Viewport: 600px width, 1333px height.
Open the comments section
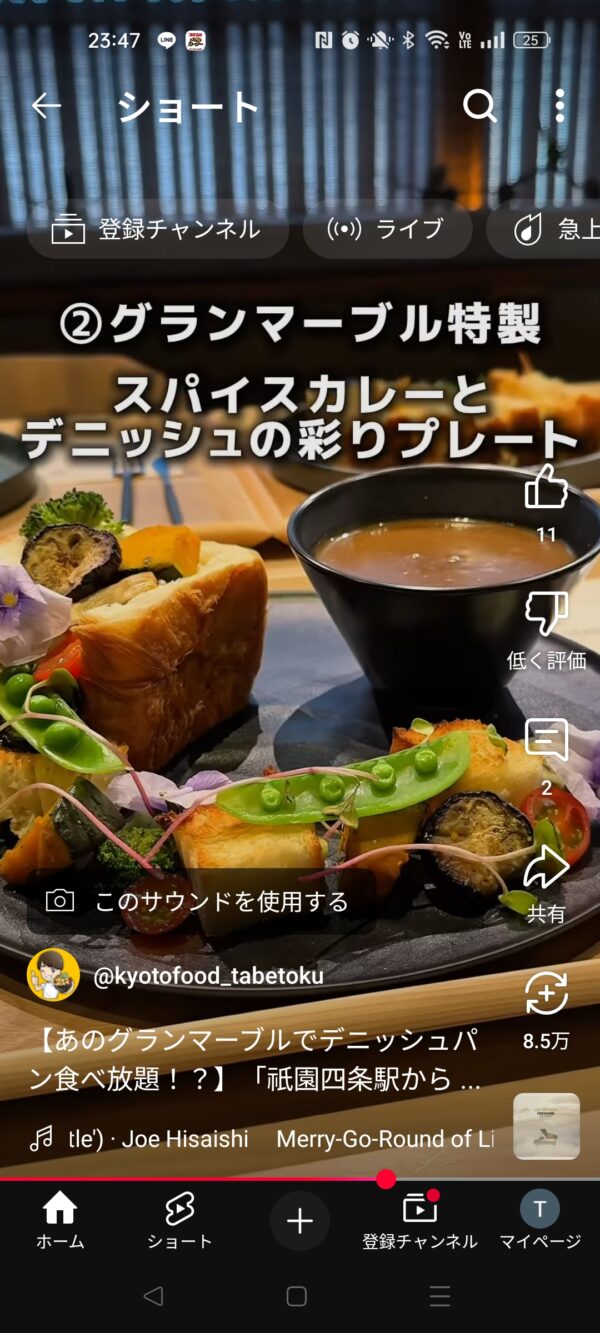pos(546,742)
